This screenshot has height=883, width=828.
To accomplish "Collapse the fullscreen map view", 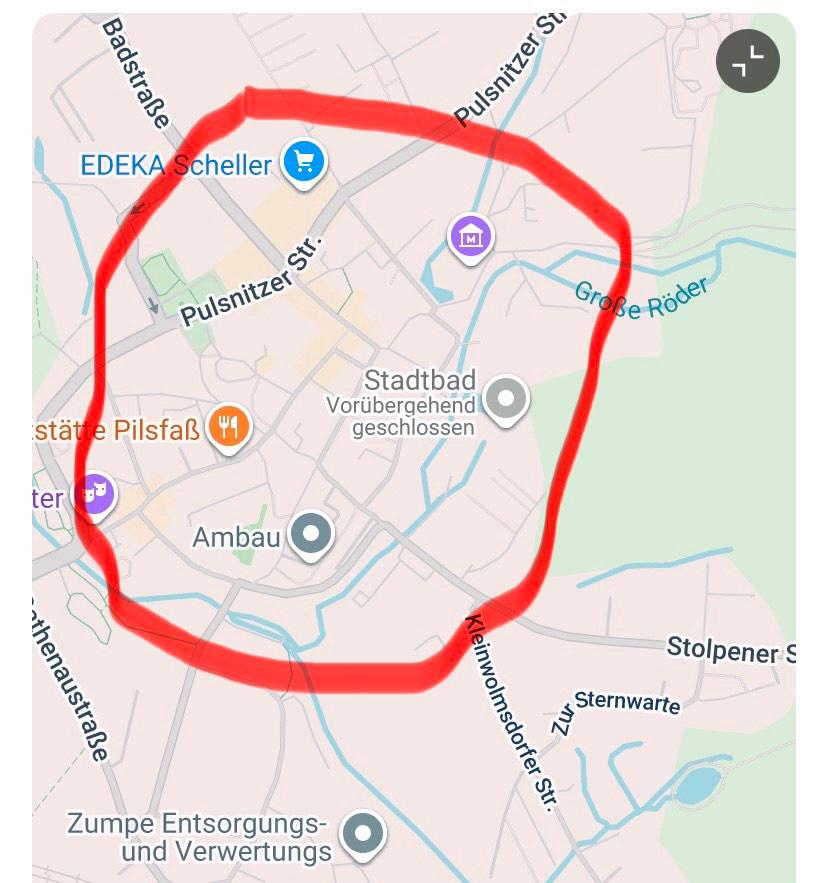I will point(747,62).
